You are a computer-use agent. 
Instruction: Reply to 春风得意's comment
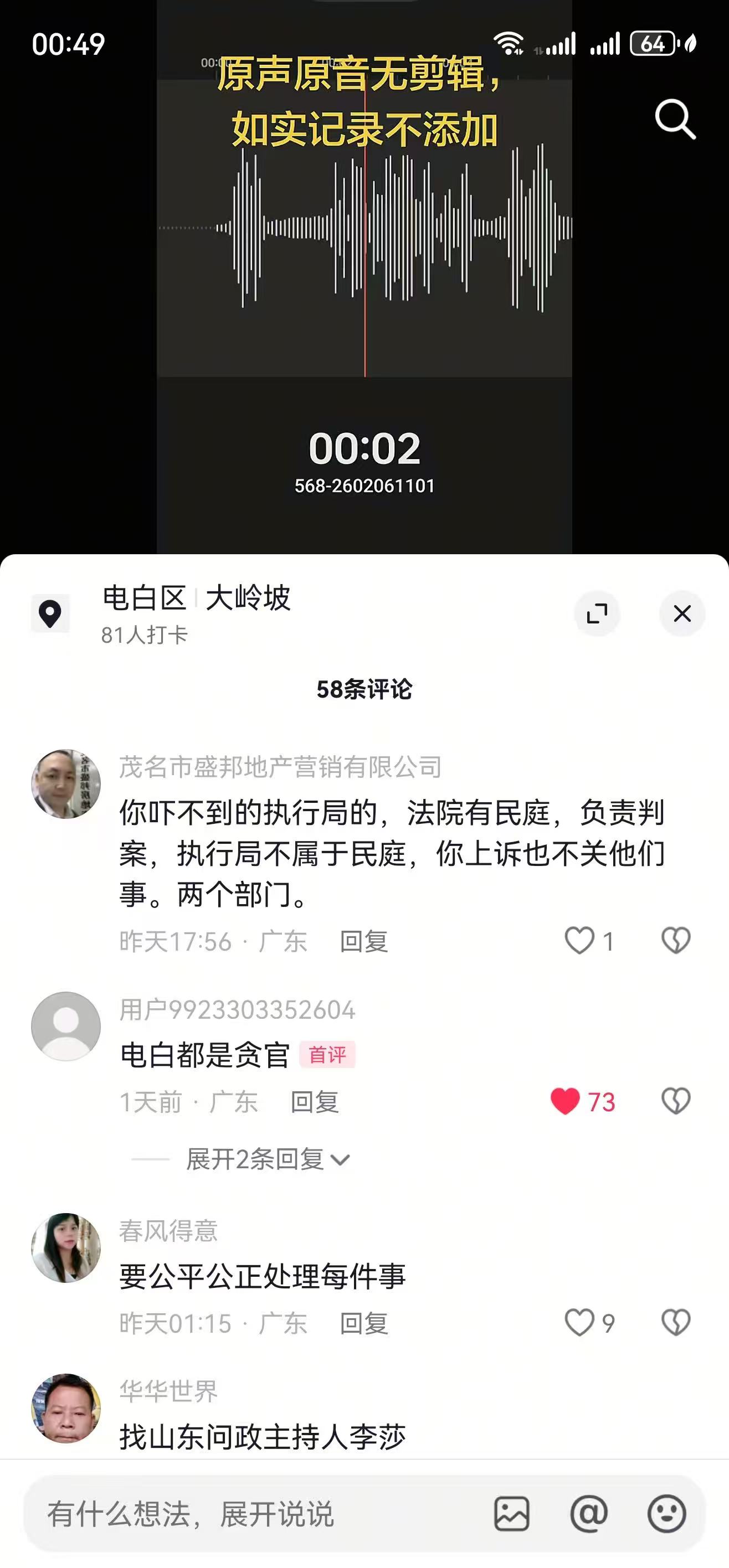click(x=363, y=1323)
